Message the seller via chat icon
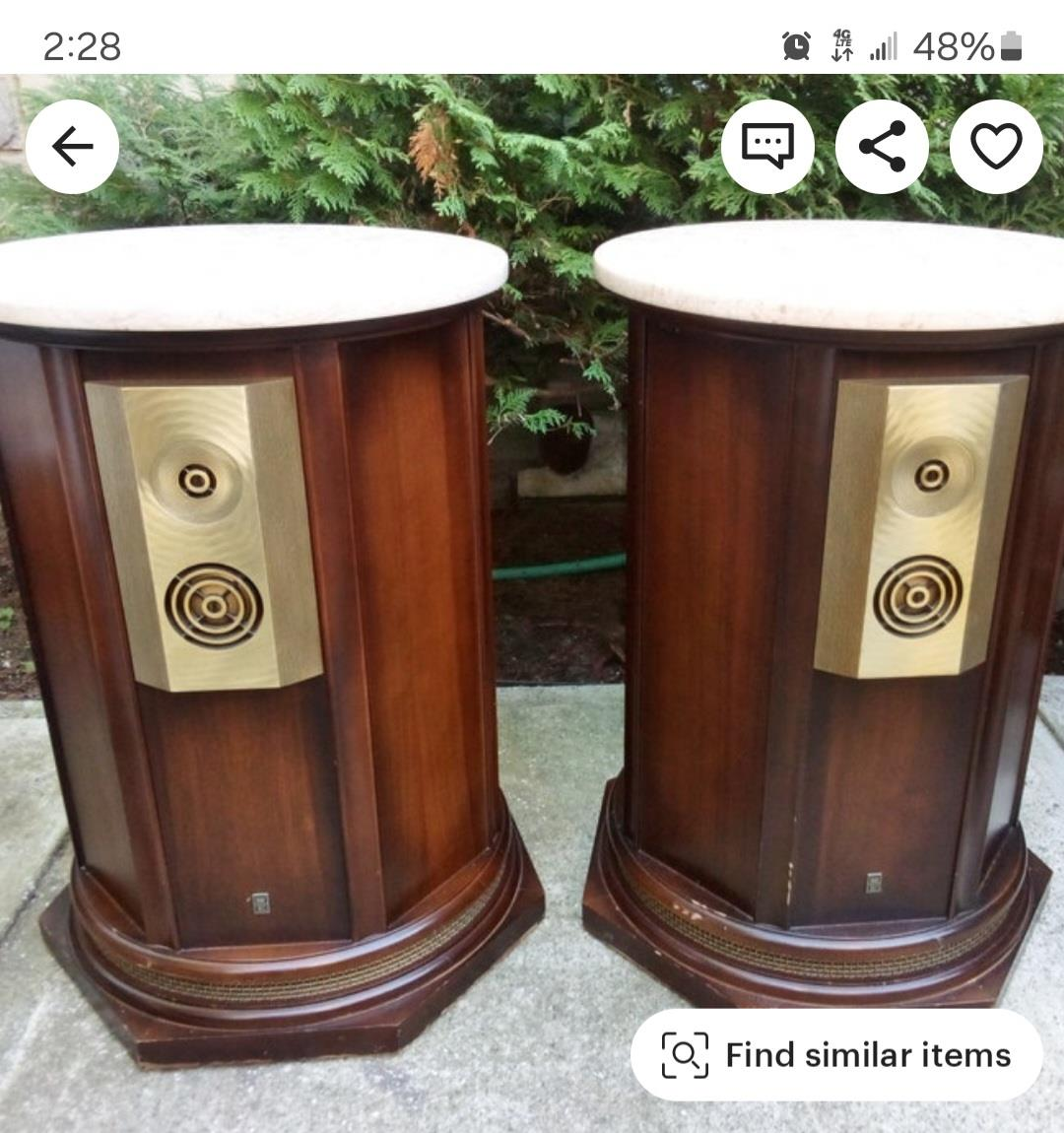Image resolution: width=1064 pixels, height=1133 pixels. pos(767,147)
